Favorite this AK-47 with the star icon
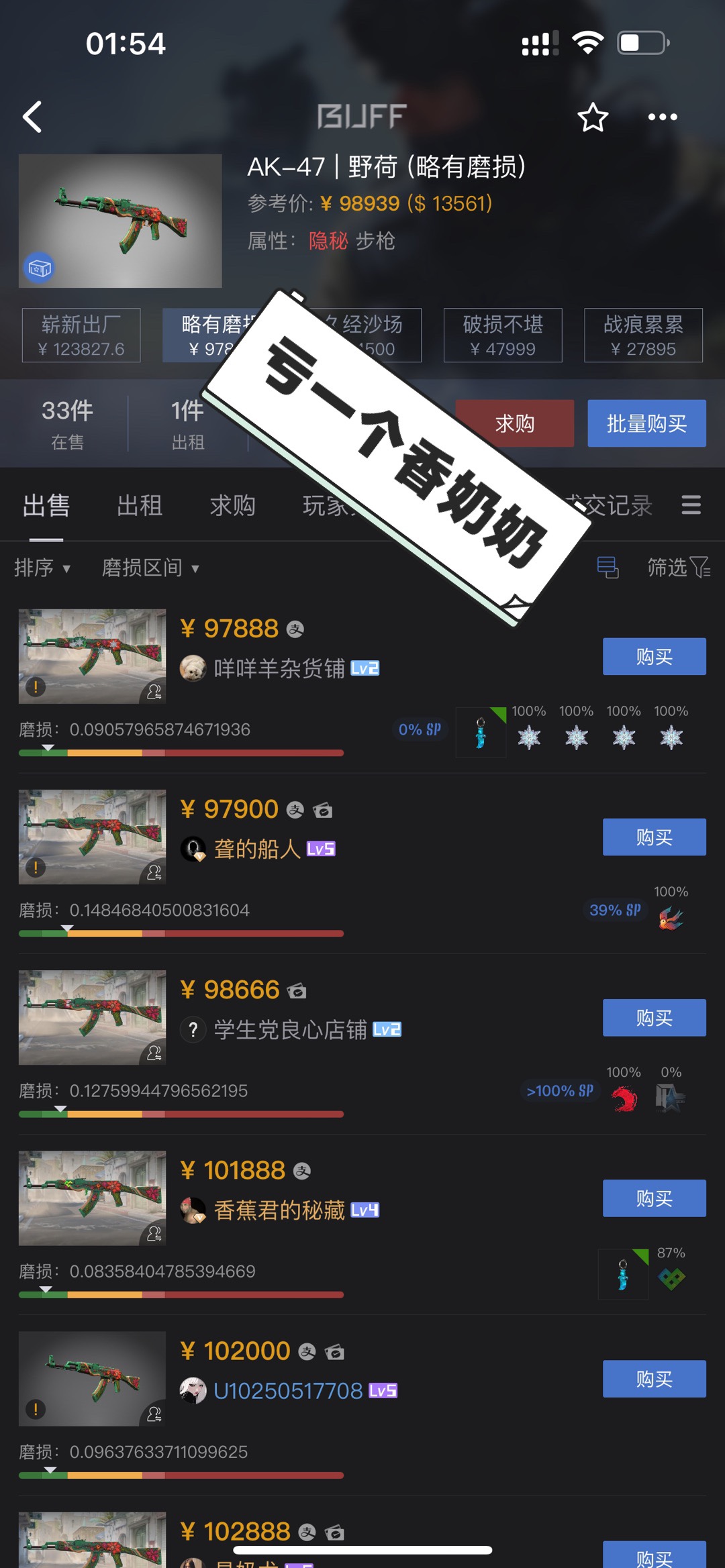The width and height of the screenshot is (725, 1568). (593, 117)
